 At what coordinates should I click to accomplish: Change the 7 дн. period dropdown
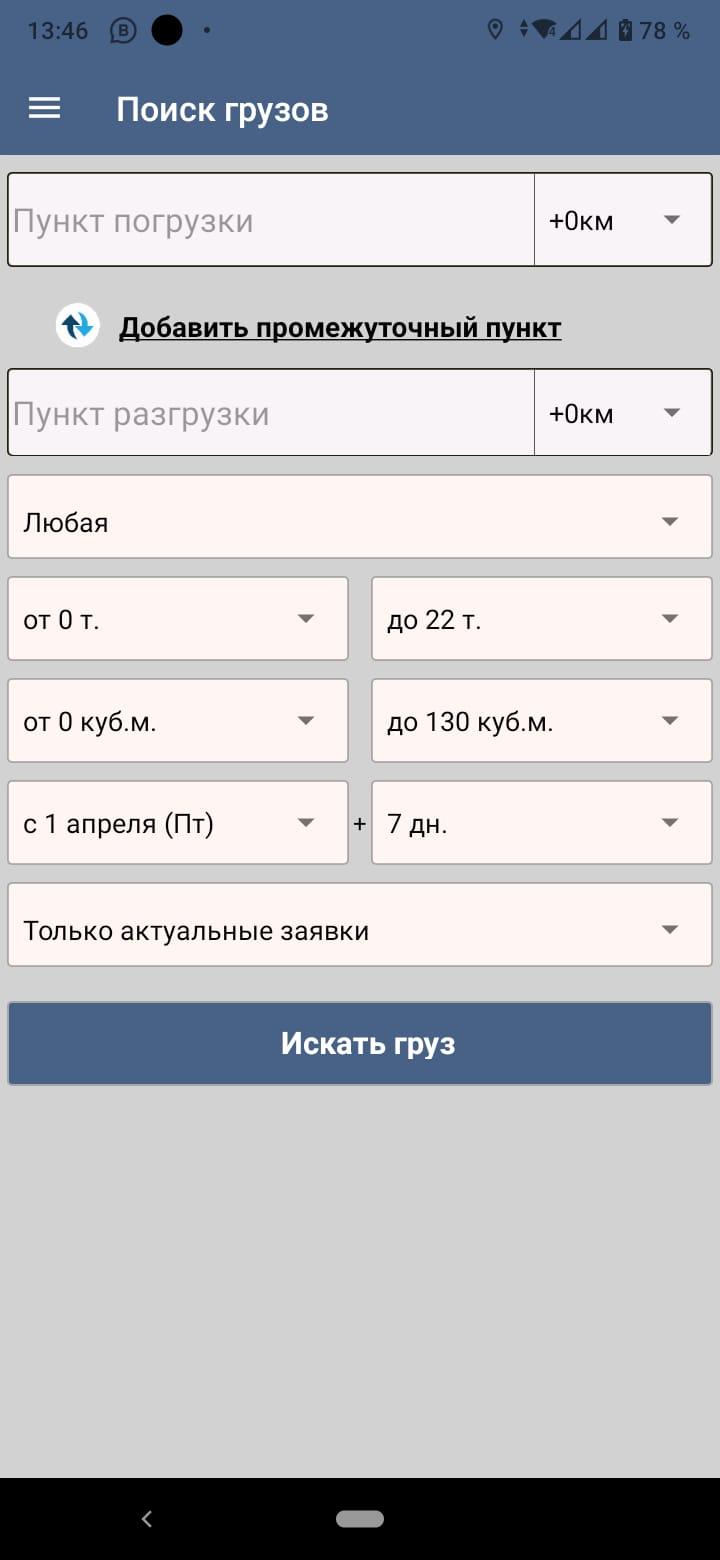541,824
